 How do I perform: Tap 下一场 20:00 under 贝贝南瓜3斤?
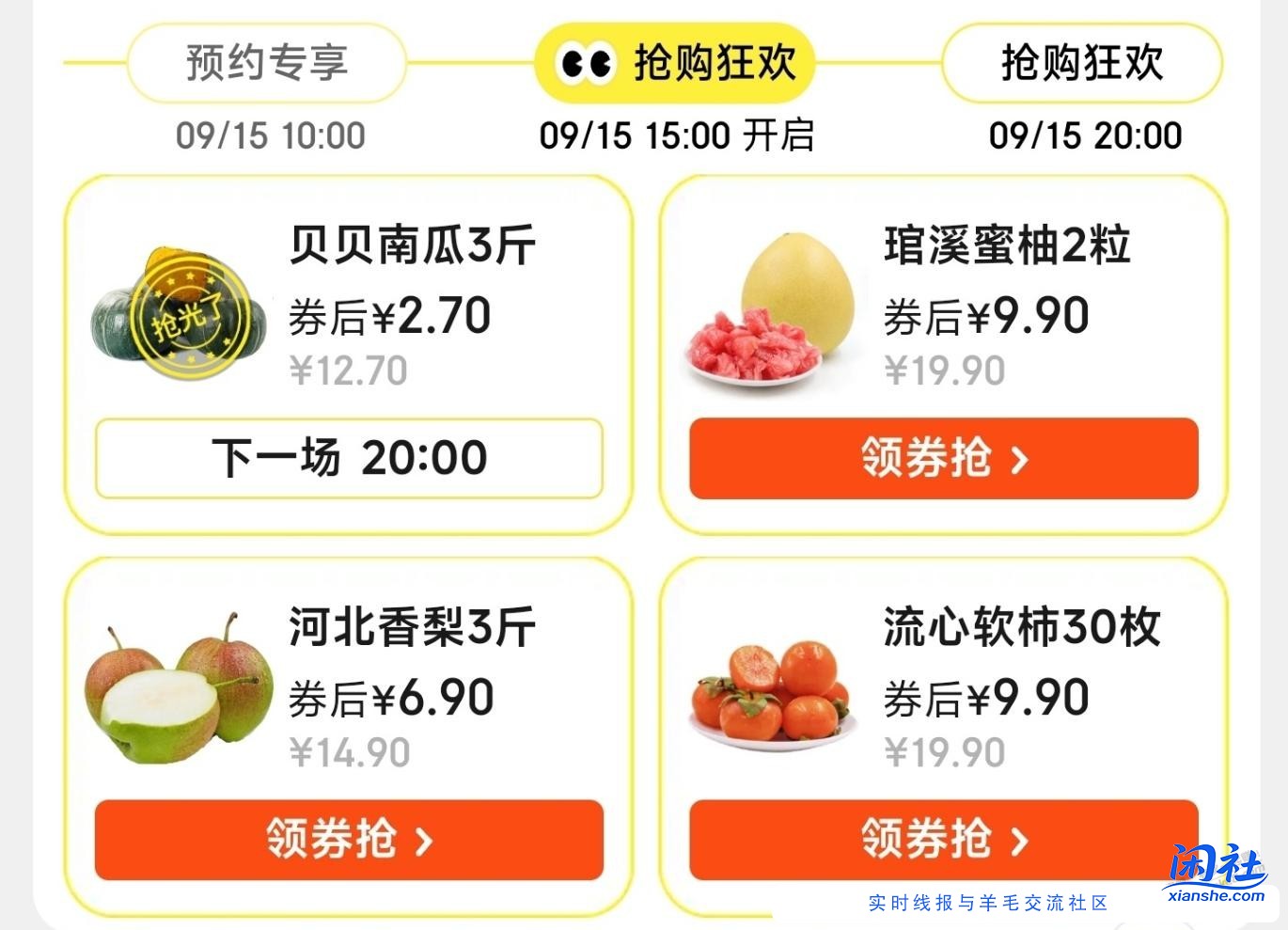tap(349, 459)
